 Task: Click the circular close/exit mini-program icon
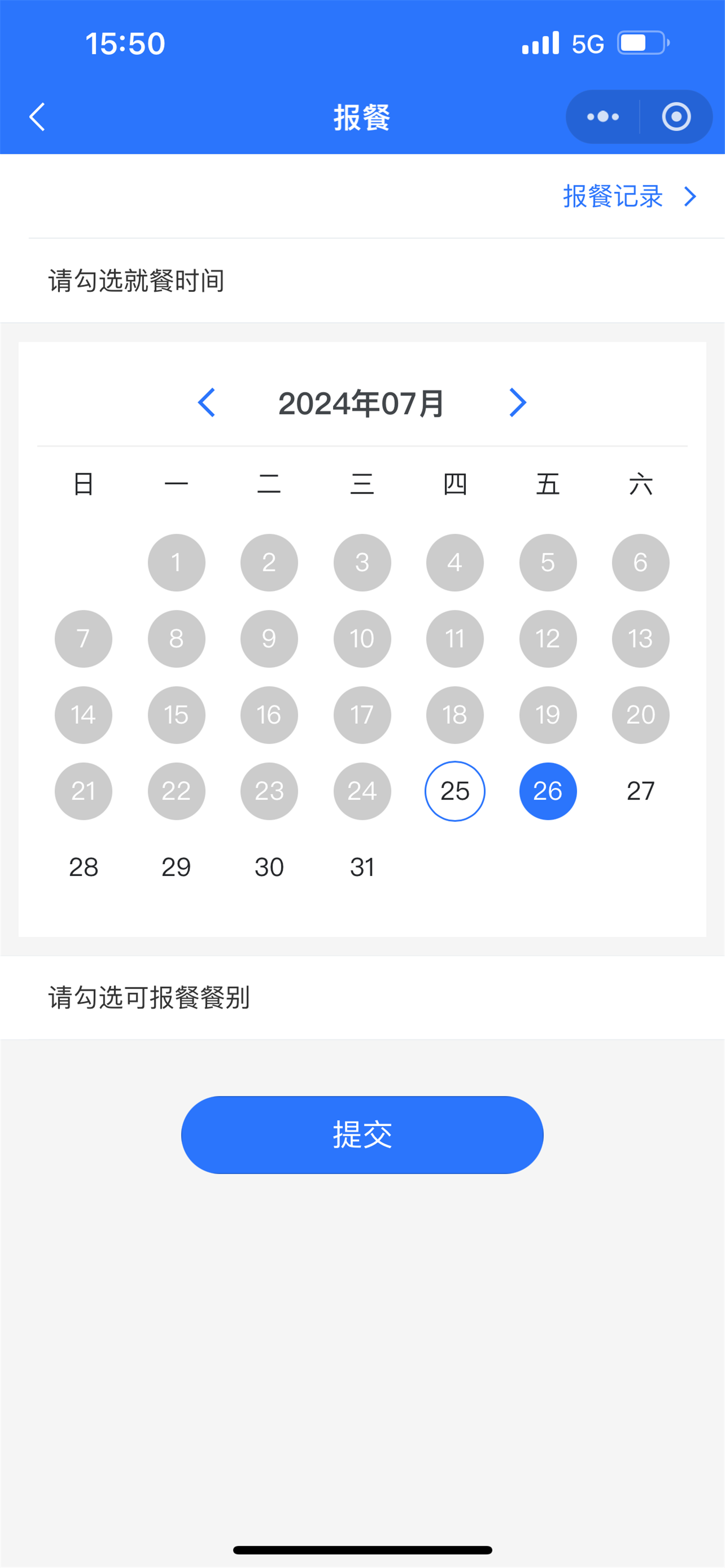click(676, 117)
